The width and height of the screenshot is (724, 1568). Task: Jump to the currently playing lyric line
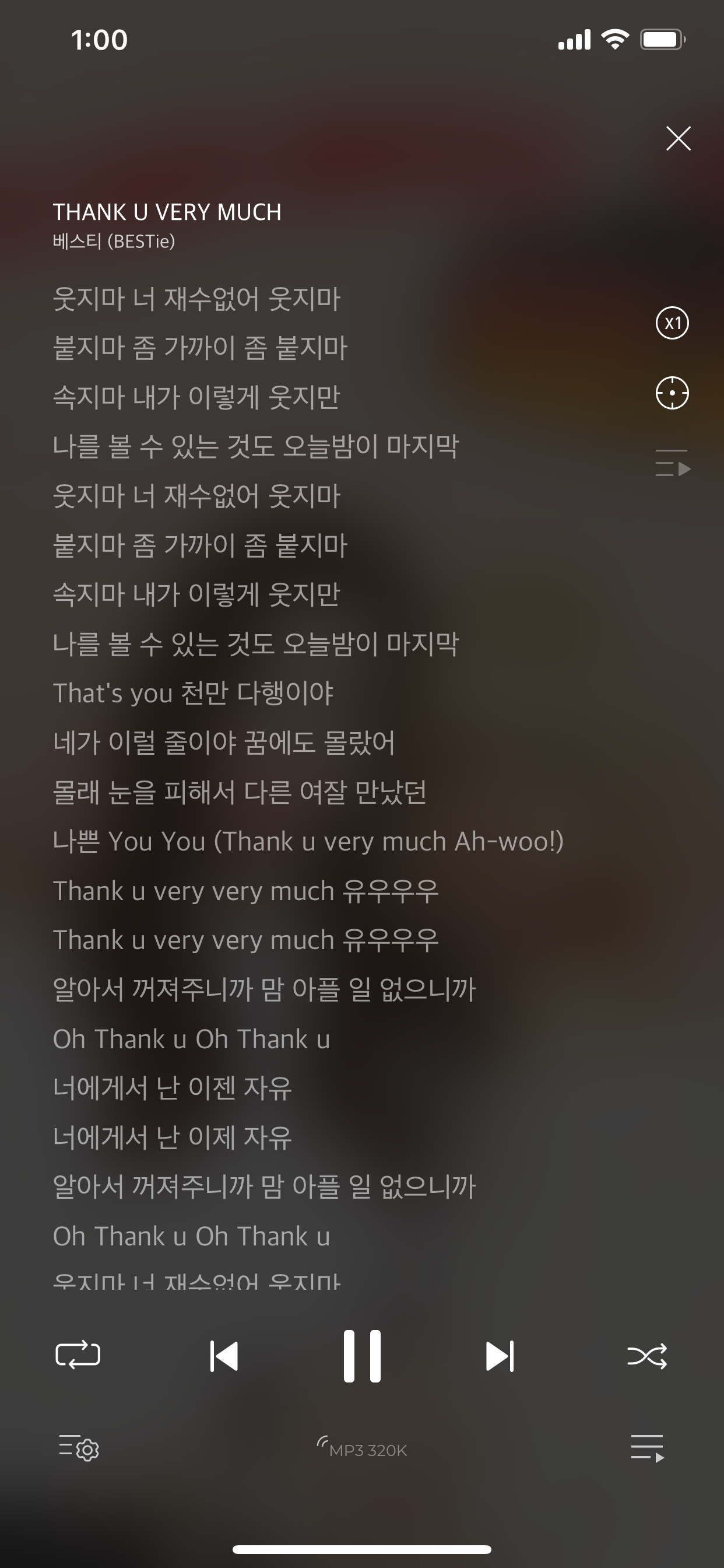[x=671, y=394]
